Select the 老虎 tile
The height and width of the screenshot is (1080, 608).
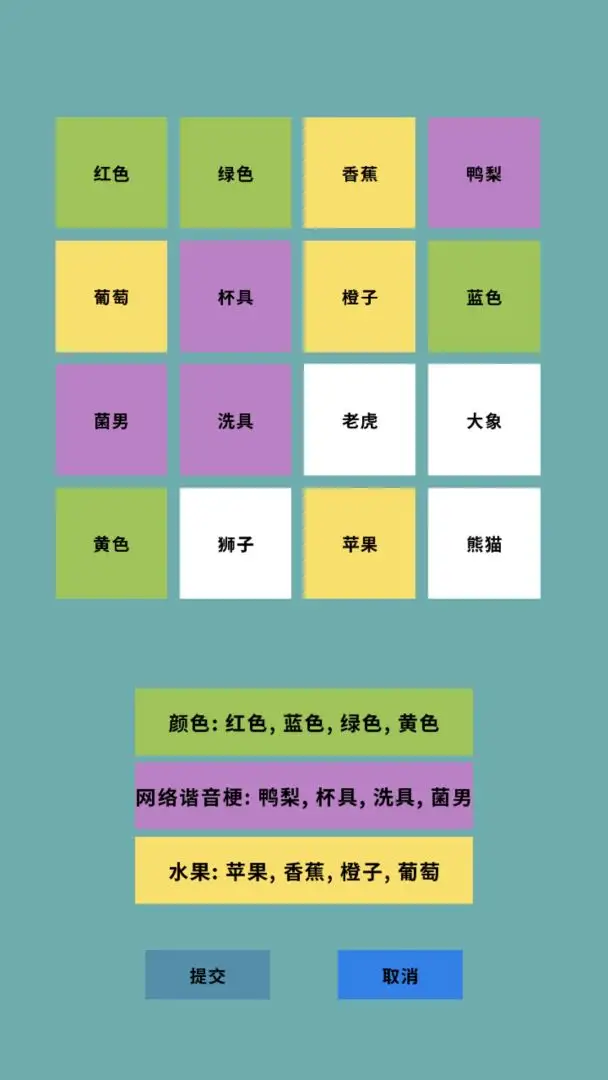tap(359, 420)
